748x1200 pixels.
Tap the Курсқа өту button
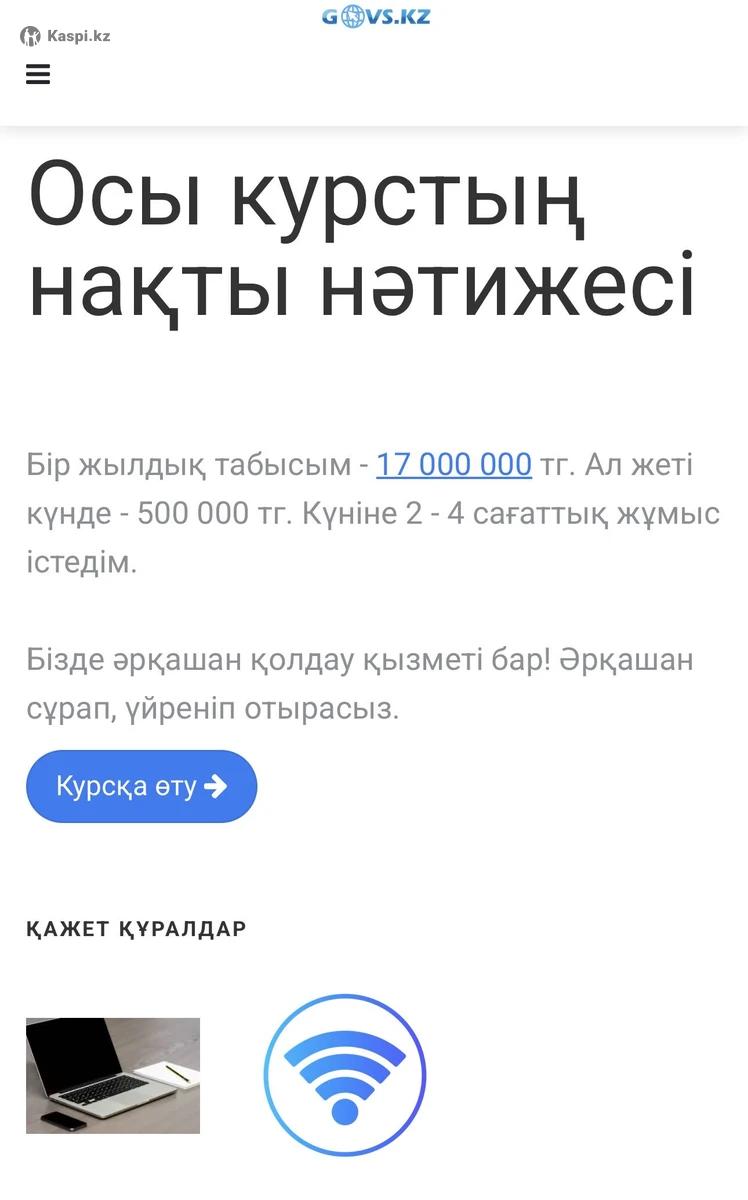pyautogui.click(x=141, y=786)
